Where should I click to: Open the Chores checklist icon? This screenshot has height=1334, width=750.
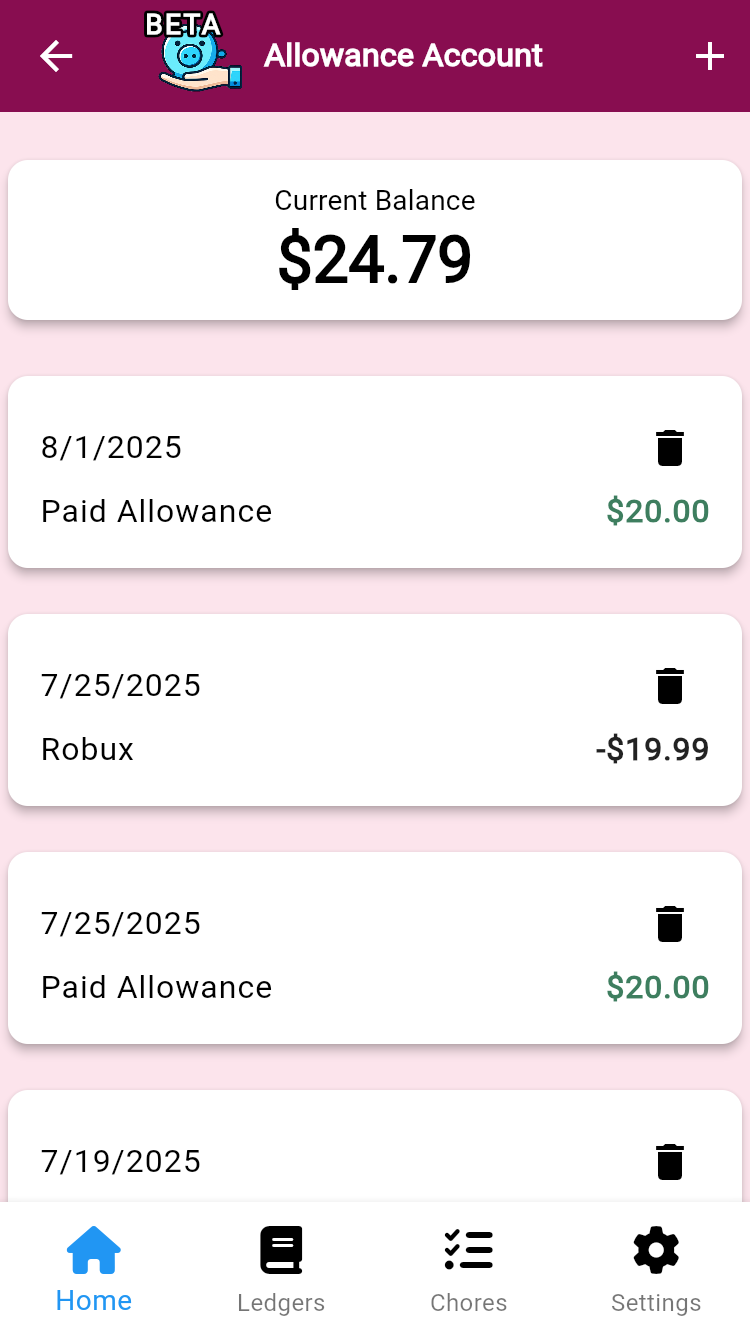[x=468, y=1250]
